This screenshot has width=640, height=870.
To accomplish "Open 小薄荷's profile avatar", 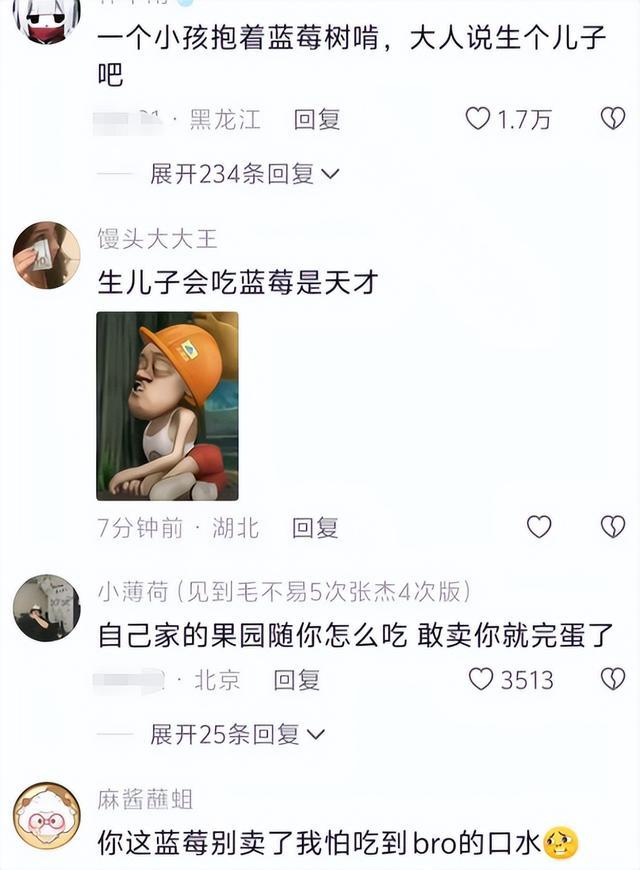I will 47,608.
